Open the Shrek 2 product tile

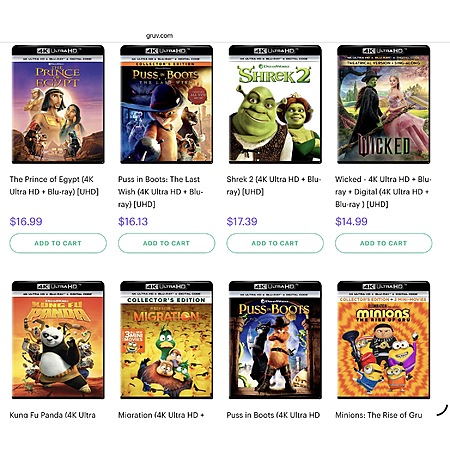point(275,104)
